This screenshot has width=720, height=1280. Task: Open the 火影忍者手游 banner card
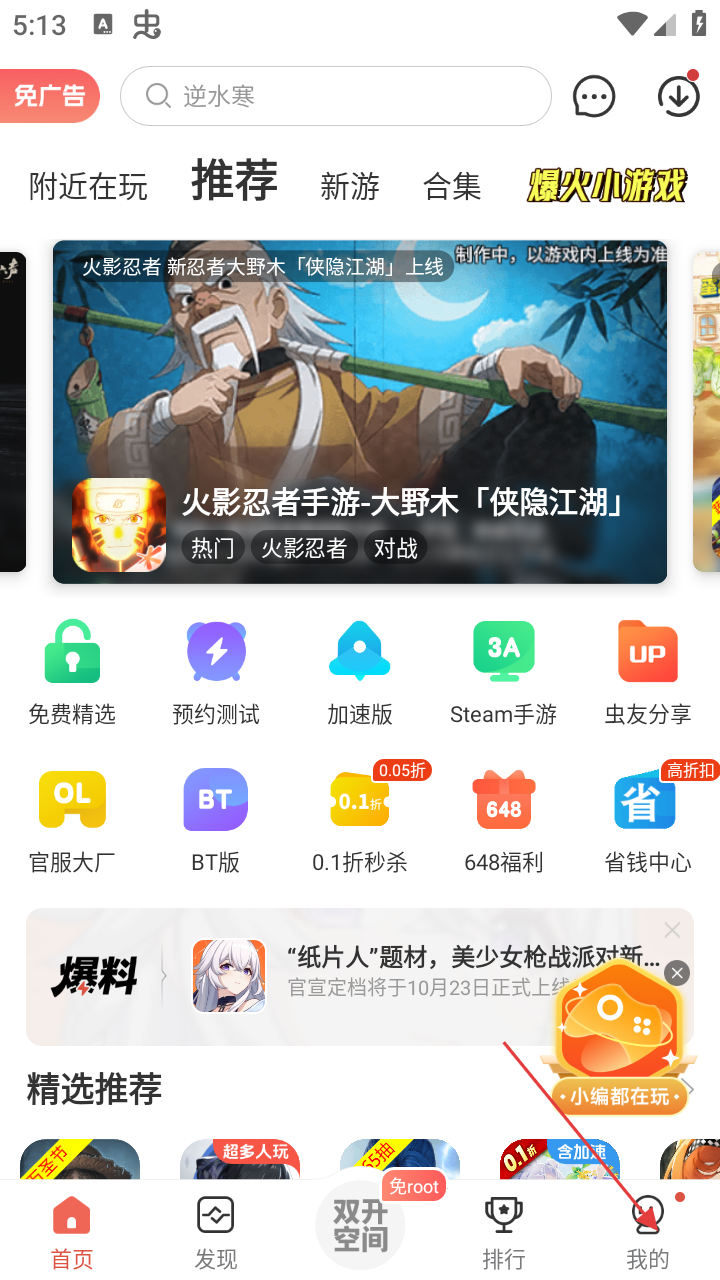[x=360, y=411]
